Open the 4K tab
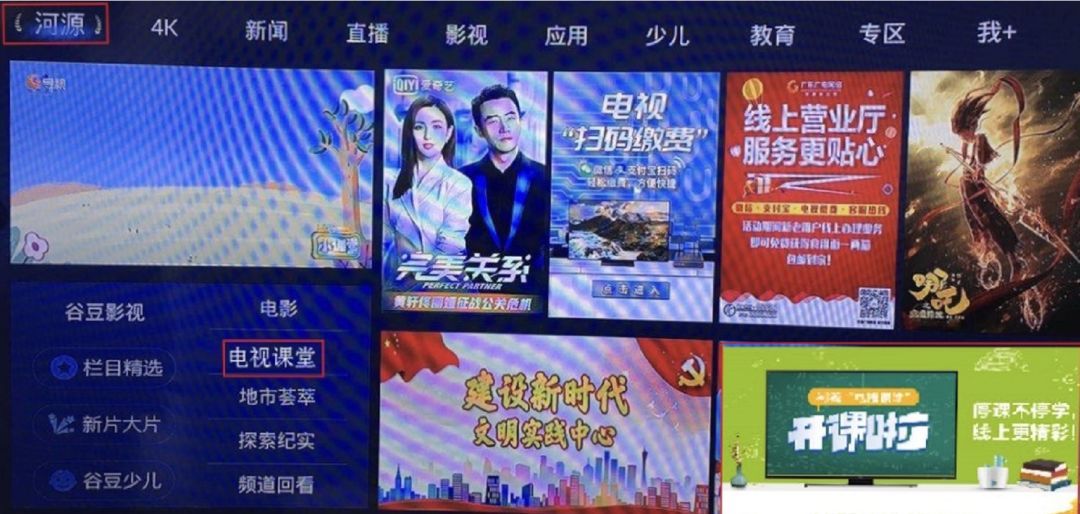 click(164, 28)
